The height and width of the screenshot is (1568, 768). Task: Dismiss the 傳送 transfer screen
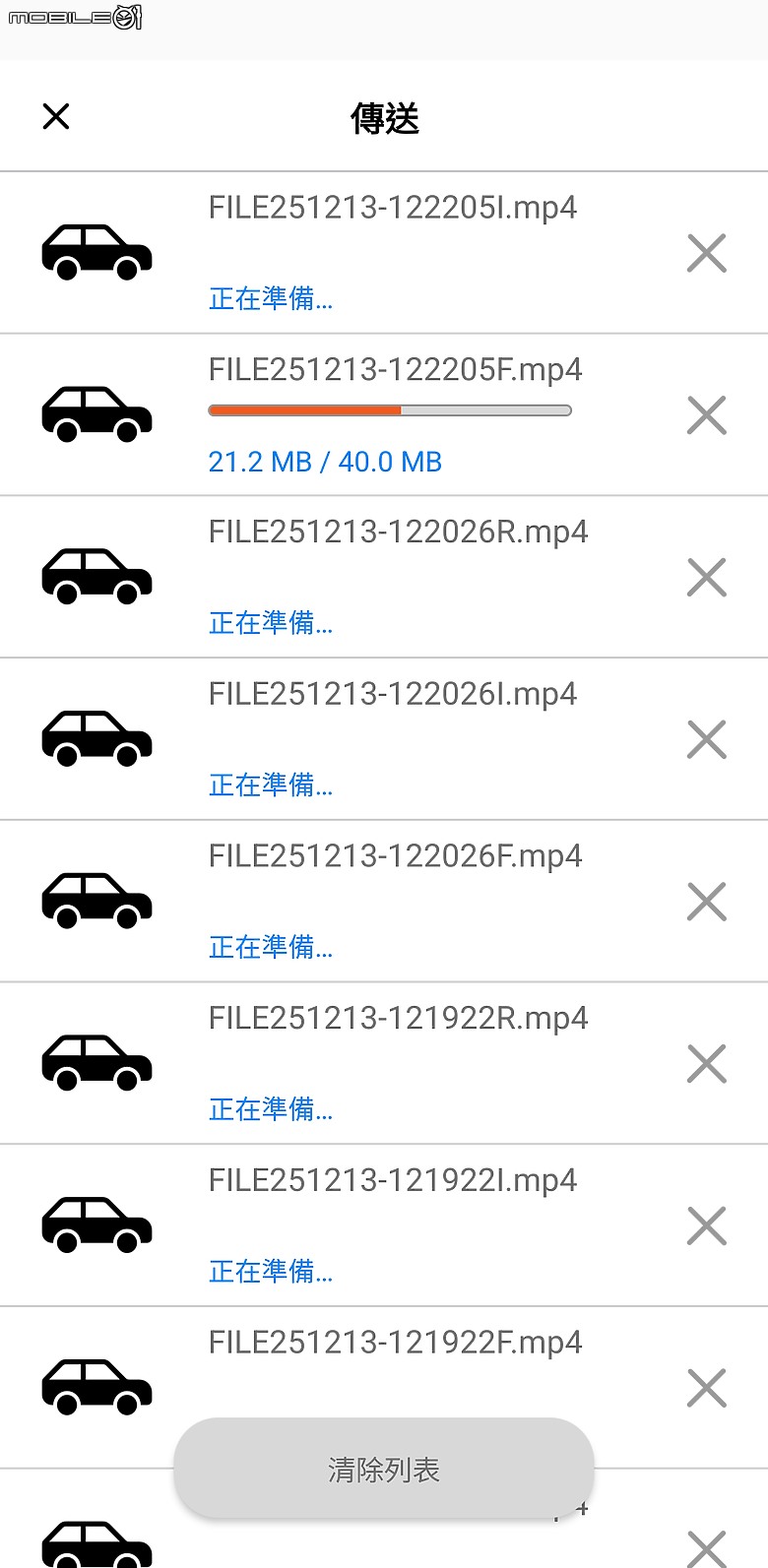click(56, 116)
